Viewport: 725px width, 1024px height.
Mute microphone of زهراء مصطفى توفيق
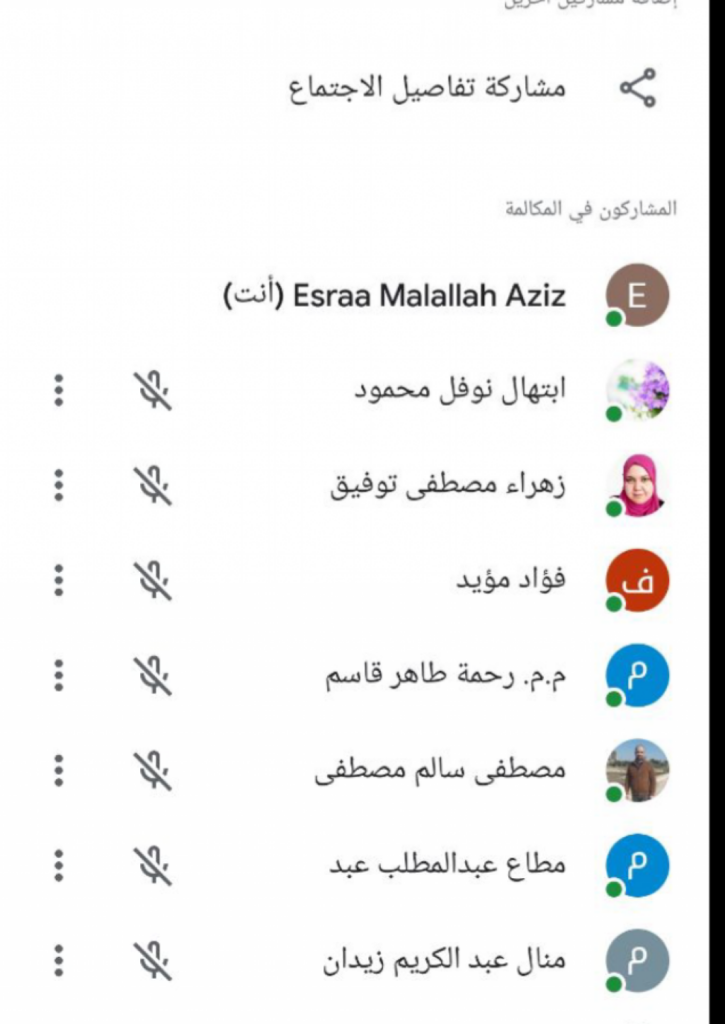coord(153,486)
